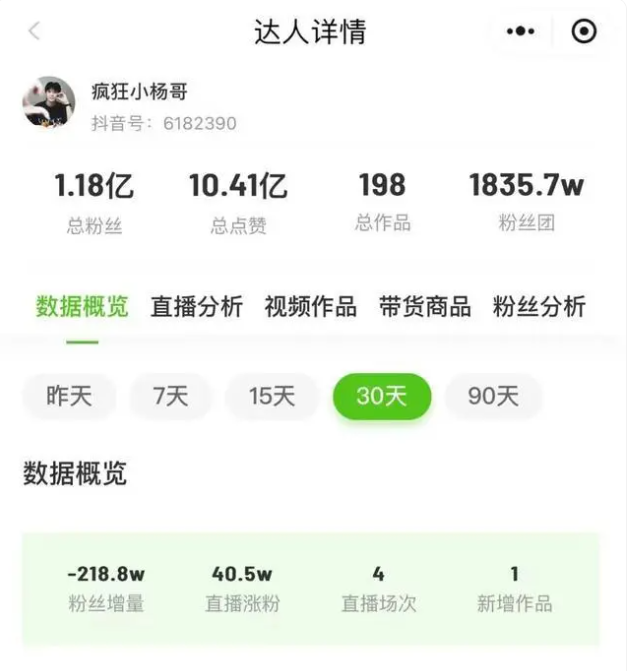Go back using the top-left arrow

pos(34,31)
